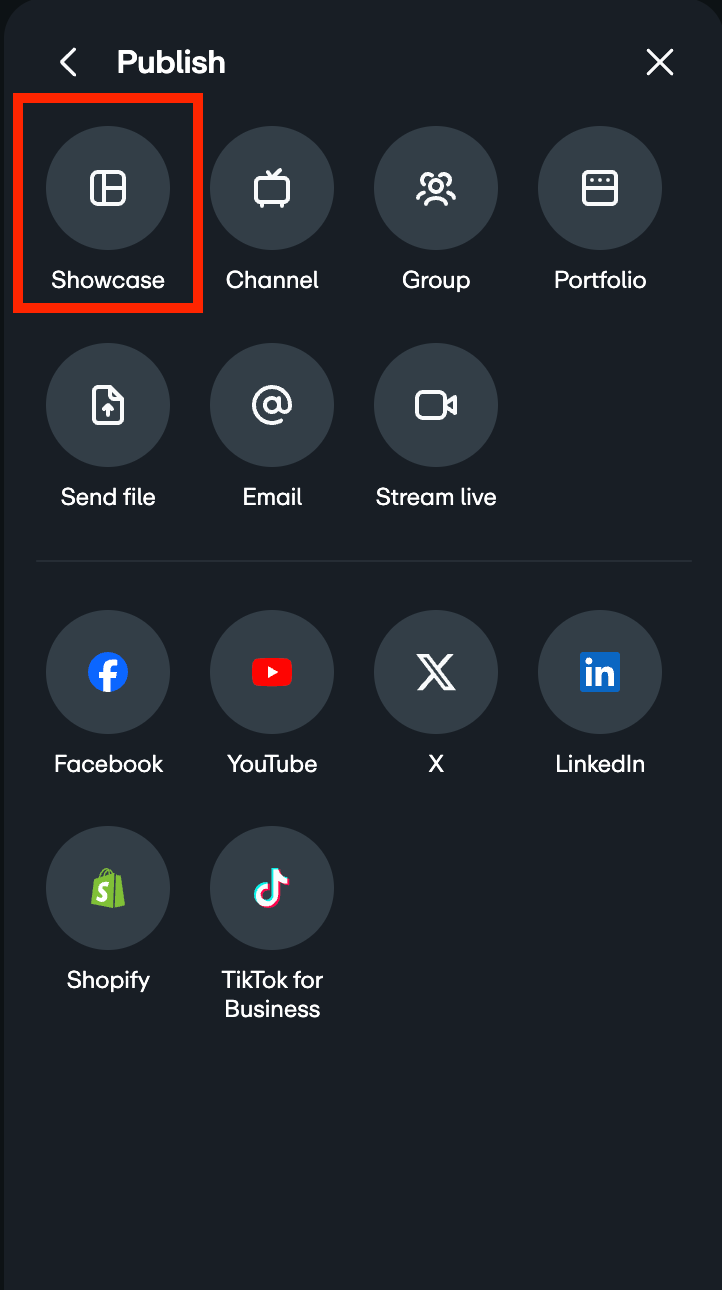The height and width of the screenshot is (1290, 722).
Task: Publish to Facebook
Action: point(108,672)
